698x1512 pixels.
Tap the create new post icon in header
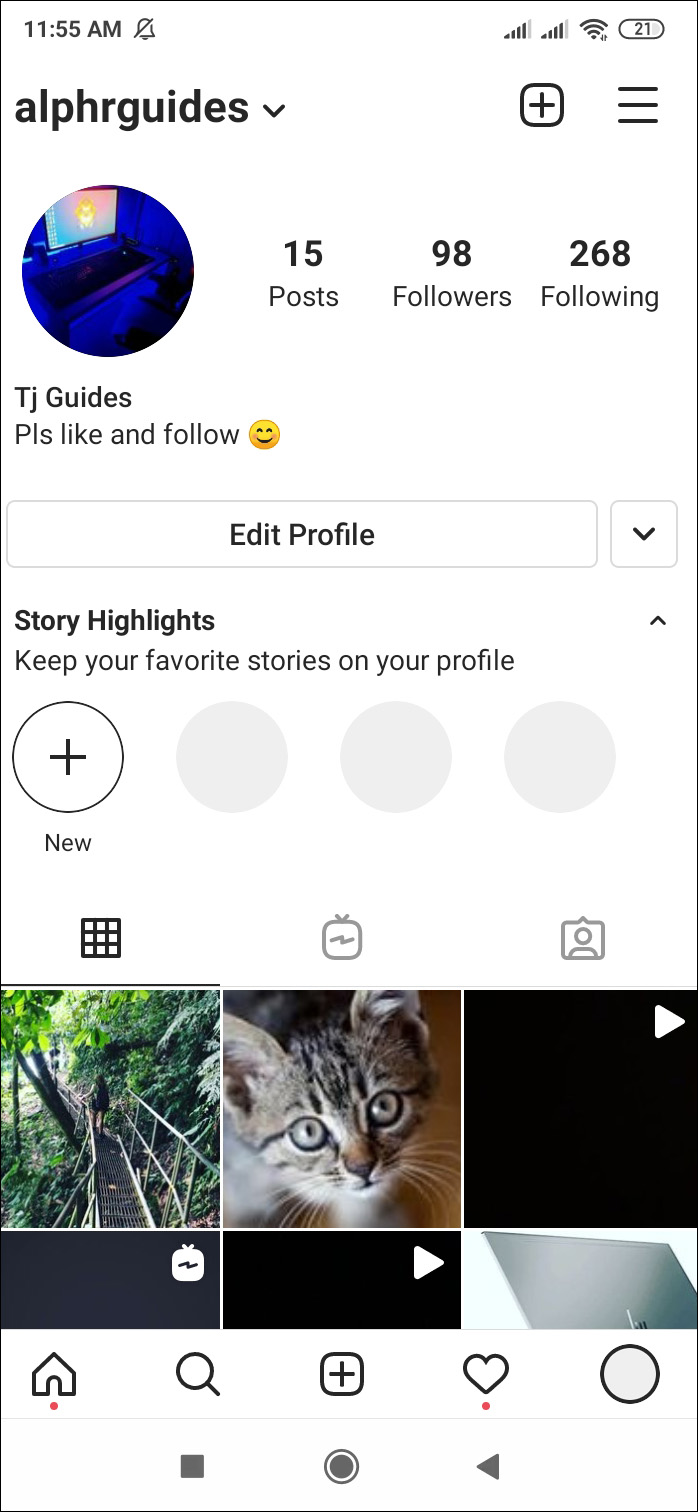[542, 105]
